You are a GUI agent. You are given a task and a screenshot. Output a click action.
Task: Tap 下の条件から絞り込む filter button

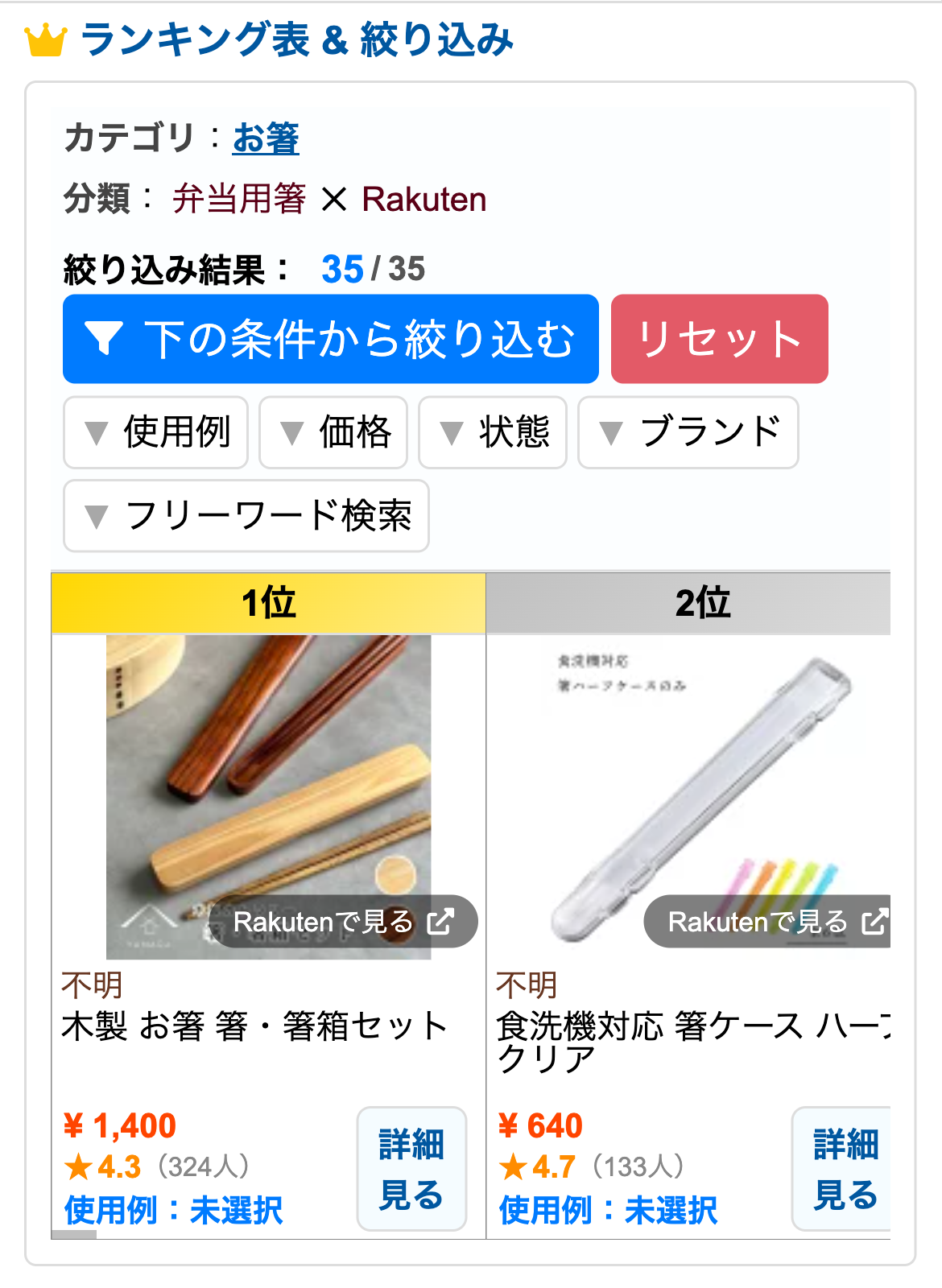(x=331, y=339)
